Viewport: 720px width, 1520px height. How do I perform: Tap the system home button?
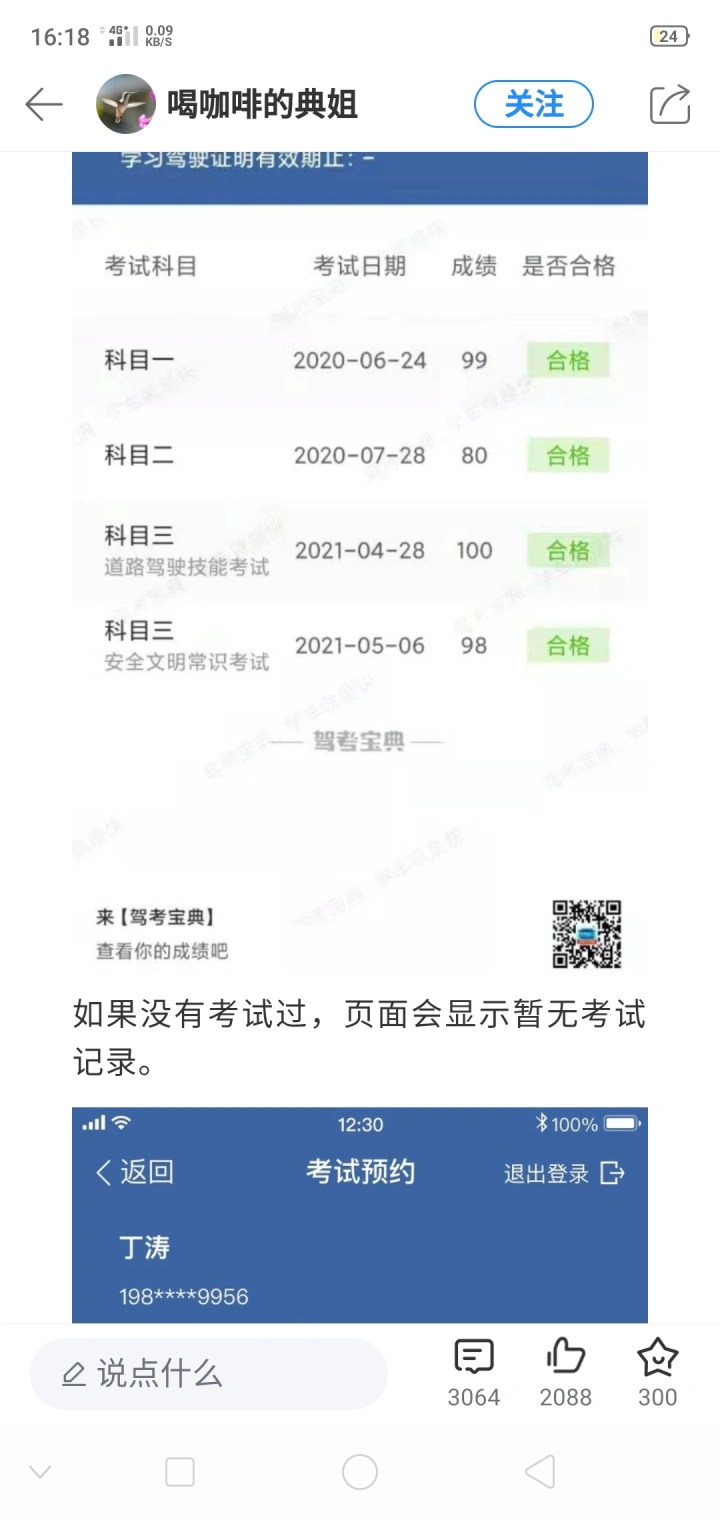[x=360, y=1472]
